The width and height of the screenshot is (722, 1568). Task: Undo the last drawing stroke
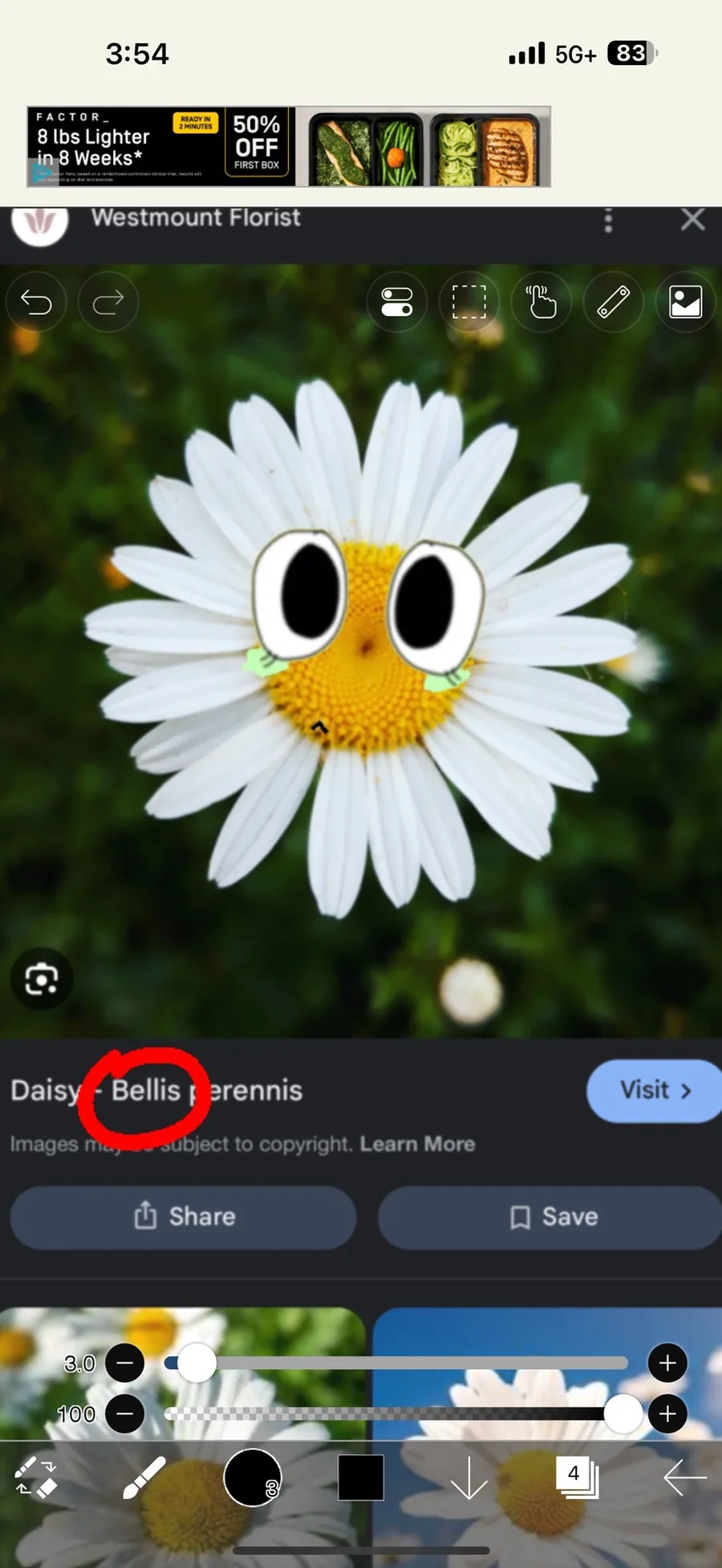coord(36,302)
